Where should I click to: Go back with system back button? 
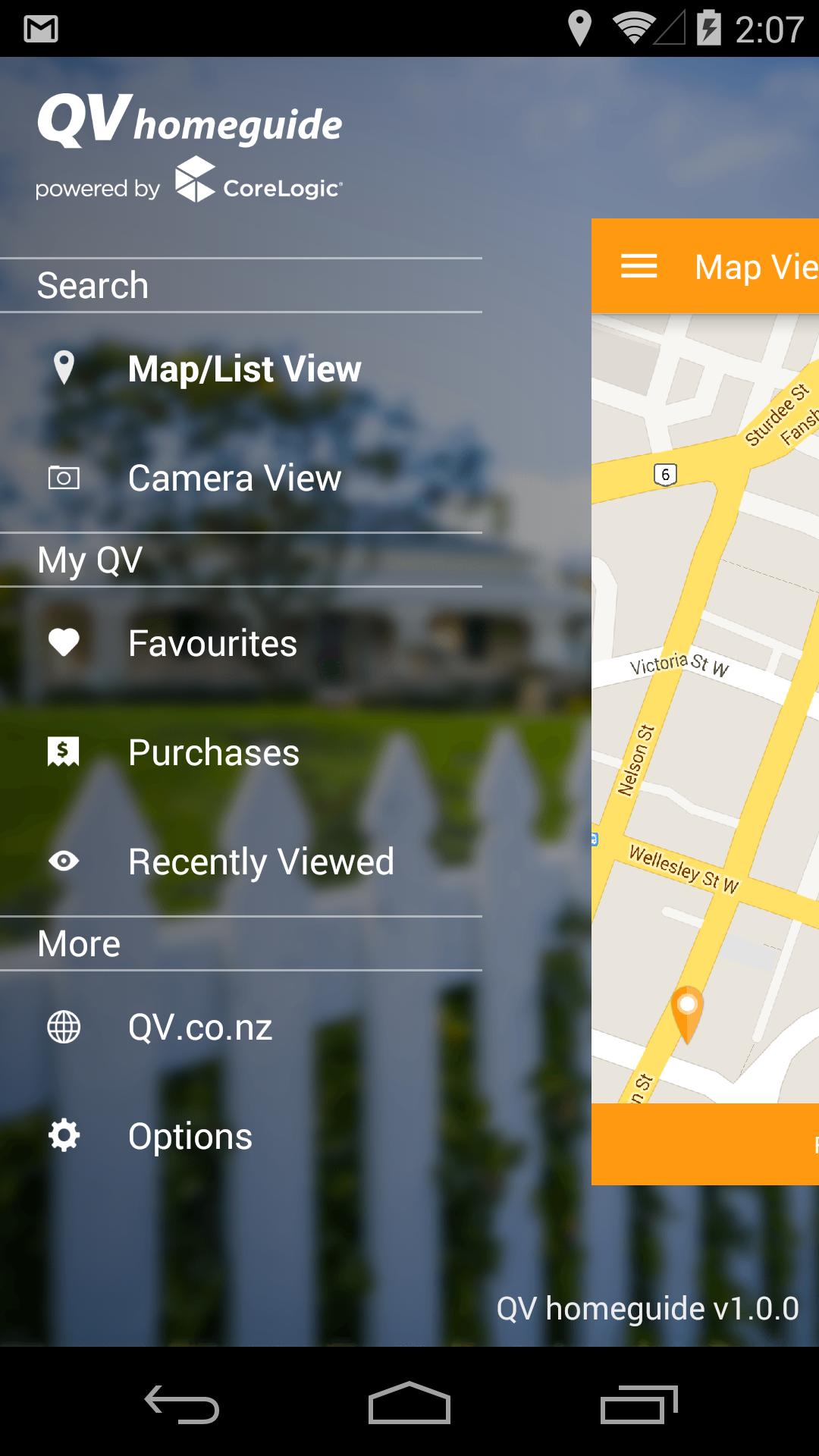(182, 1403)
